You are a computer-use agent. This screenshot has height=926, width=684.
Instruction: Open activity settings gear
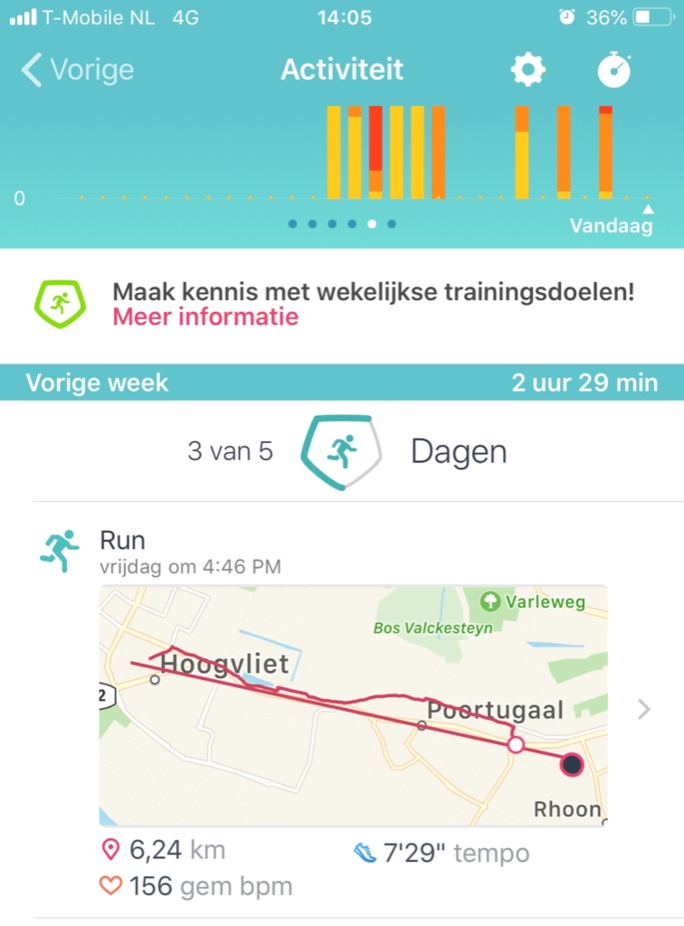click(528, 70)
